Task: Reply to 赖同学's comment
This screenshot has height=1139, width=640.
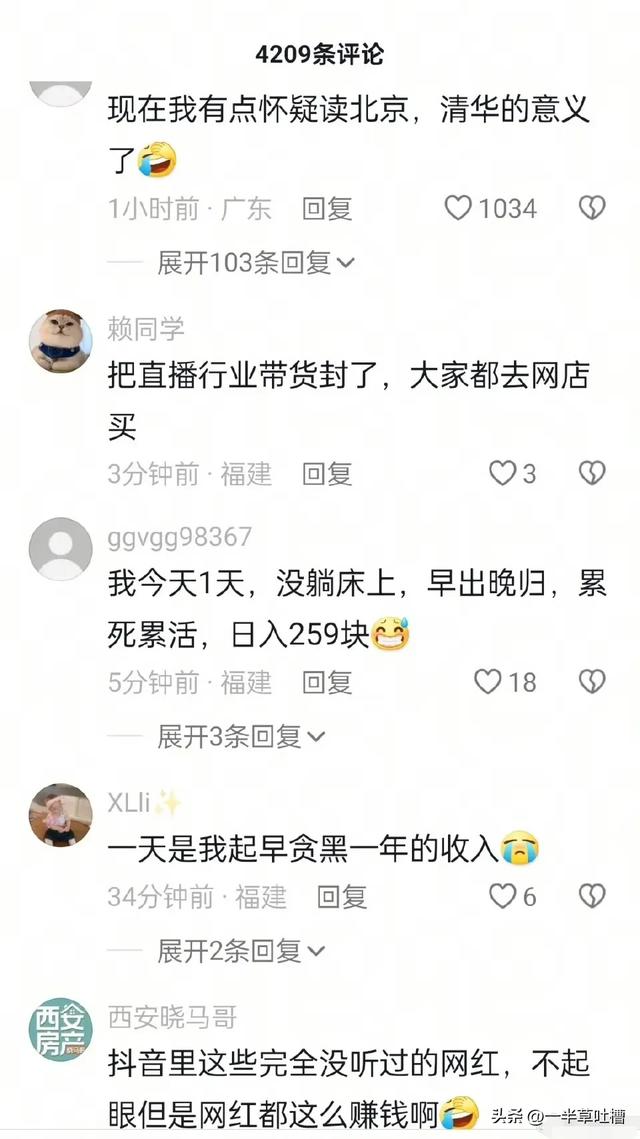Action: (328, 474)
